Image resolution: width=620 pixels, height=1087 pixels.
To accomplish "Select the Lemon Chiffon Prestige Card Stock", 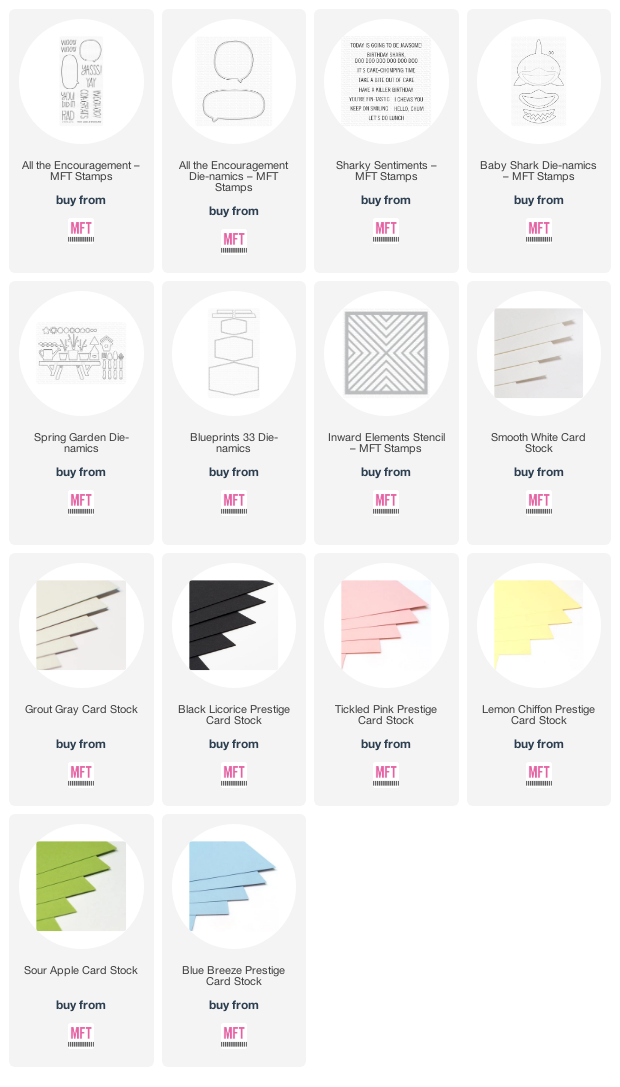I will pos(539,679).
